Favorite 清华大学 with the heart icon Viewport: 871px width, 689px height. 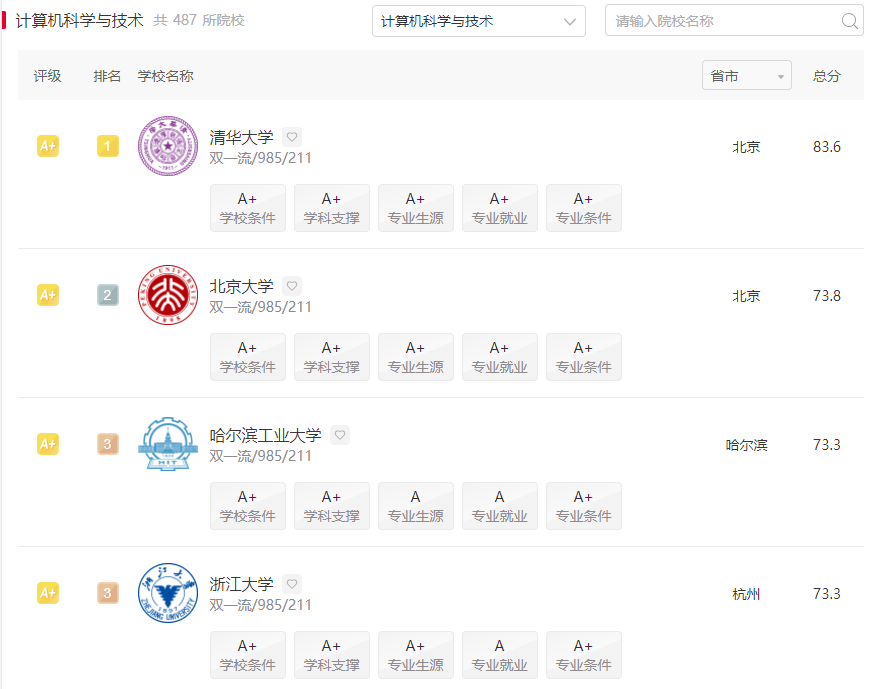pos(291,137)
